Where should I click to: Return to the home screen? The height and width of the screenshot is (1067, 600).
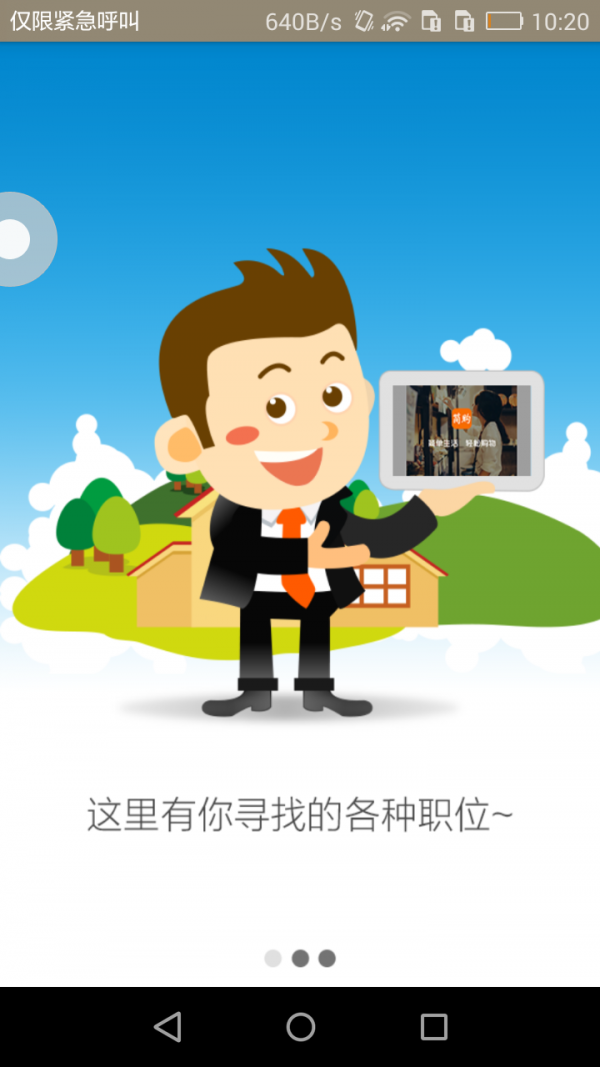point(300,1026)
